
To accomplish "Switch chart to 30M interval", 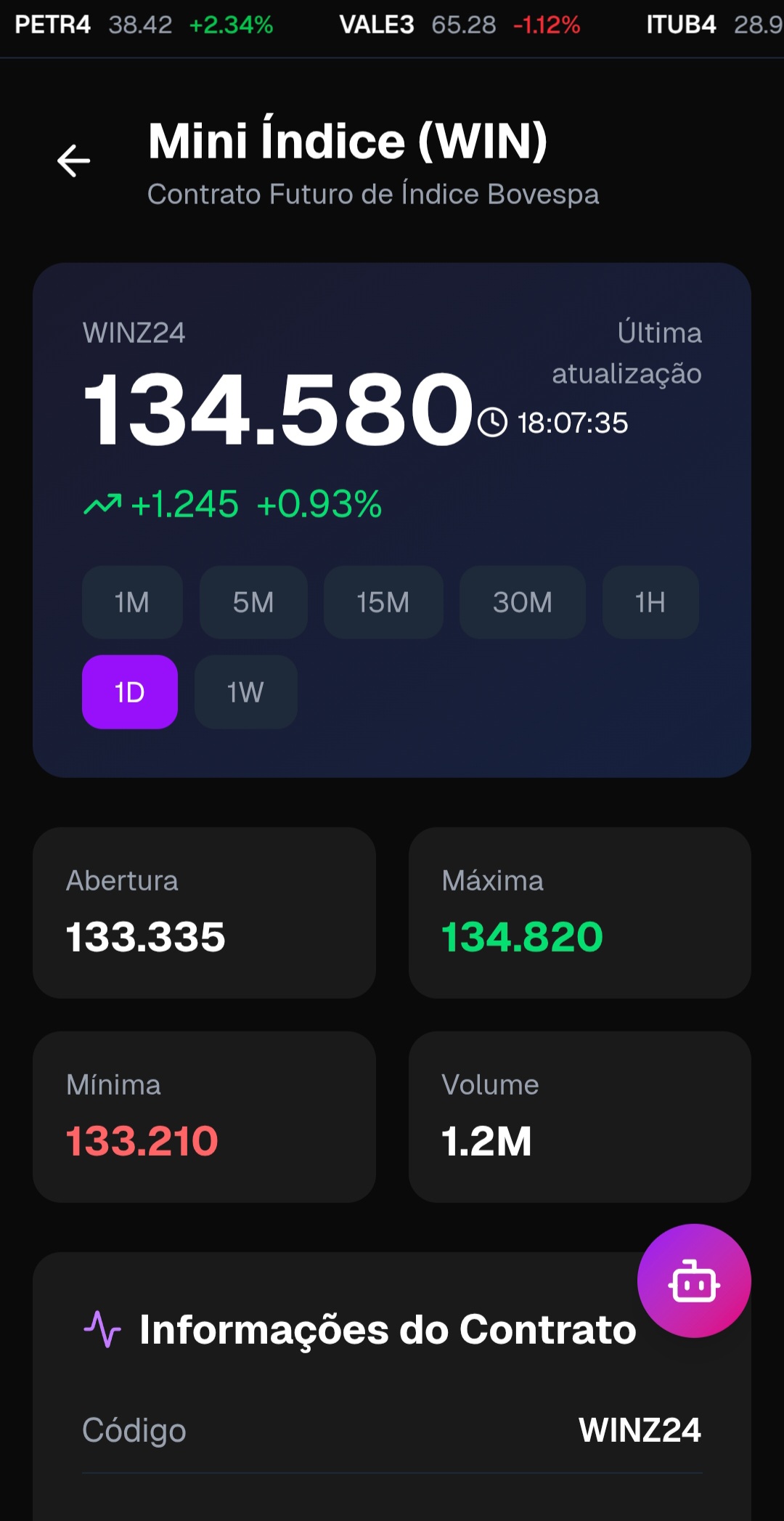I will coord(523,602).
